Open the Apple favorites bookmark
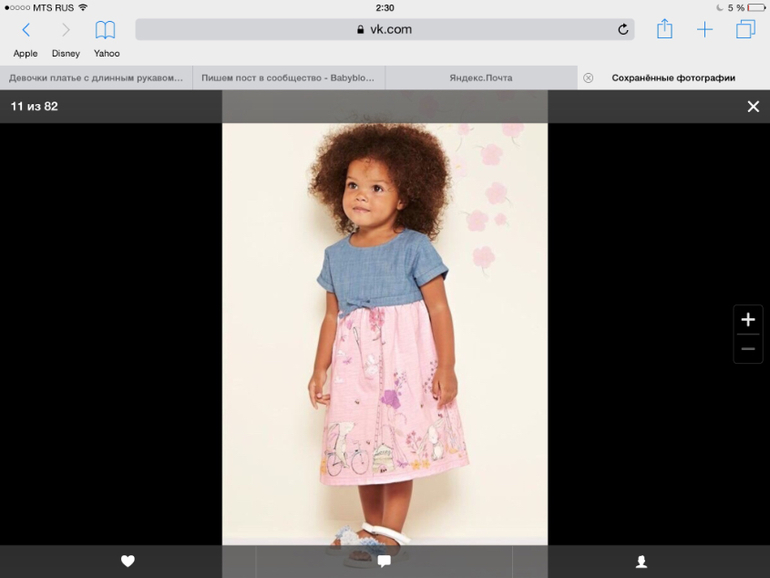 [26, 54]
